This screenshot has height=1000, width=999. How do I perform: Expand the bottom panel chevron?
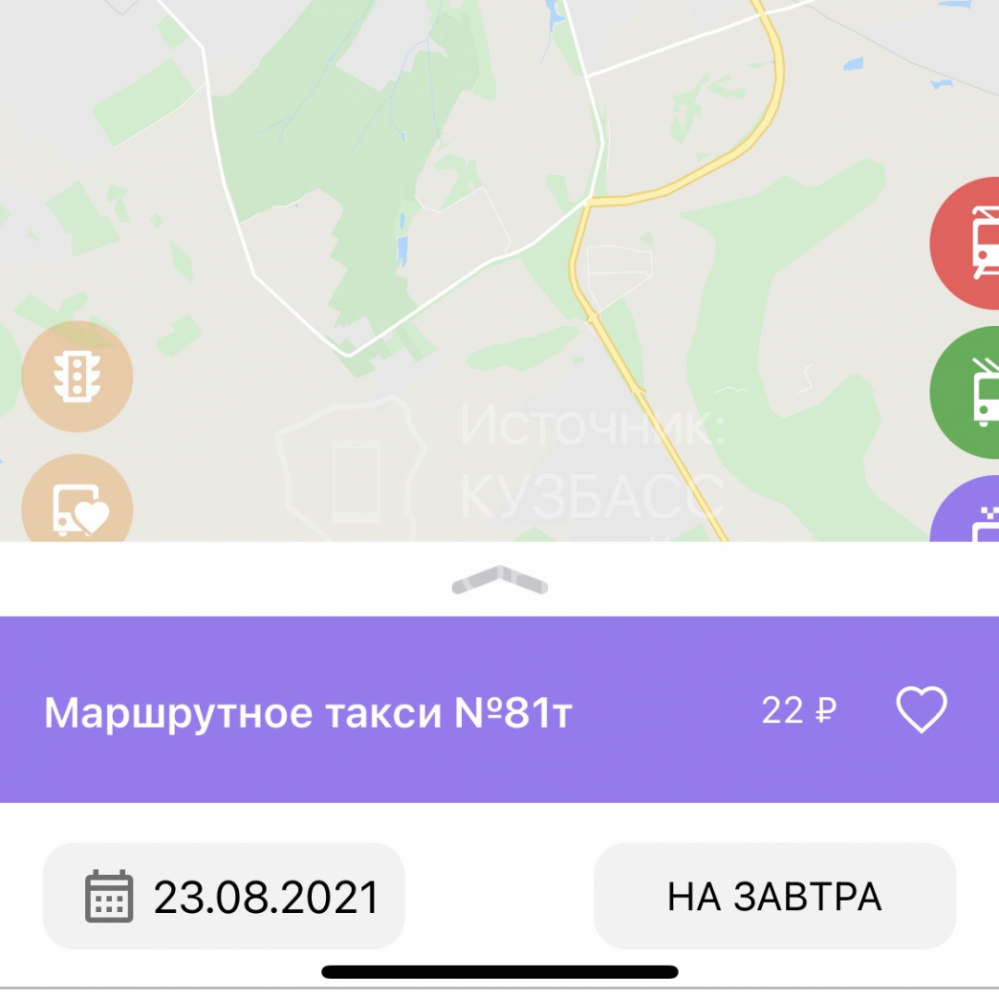tap(499, 579)
